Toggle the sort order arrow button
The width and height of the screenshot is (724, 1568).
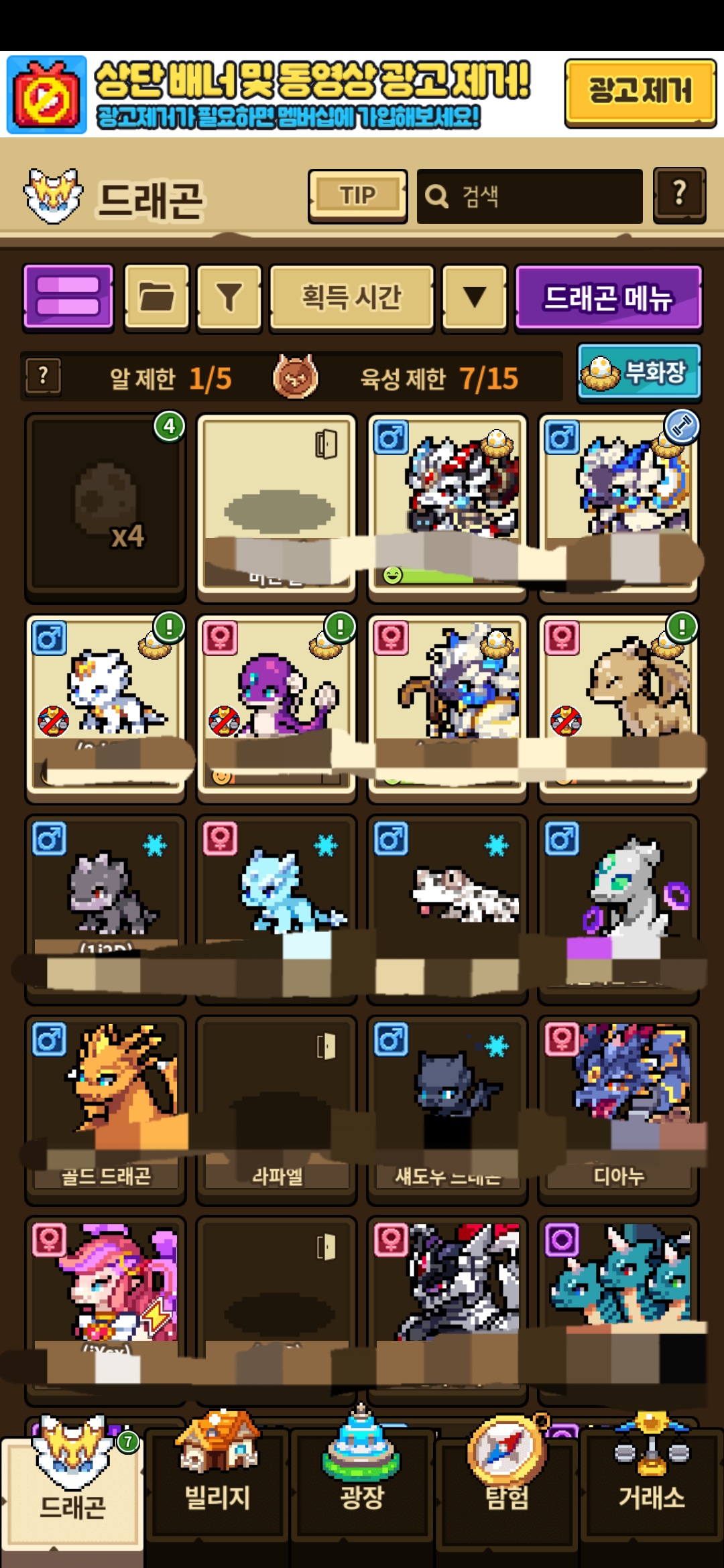click(474, 297)
